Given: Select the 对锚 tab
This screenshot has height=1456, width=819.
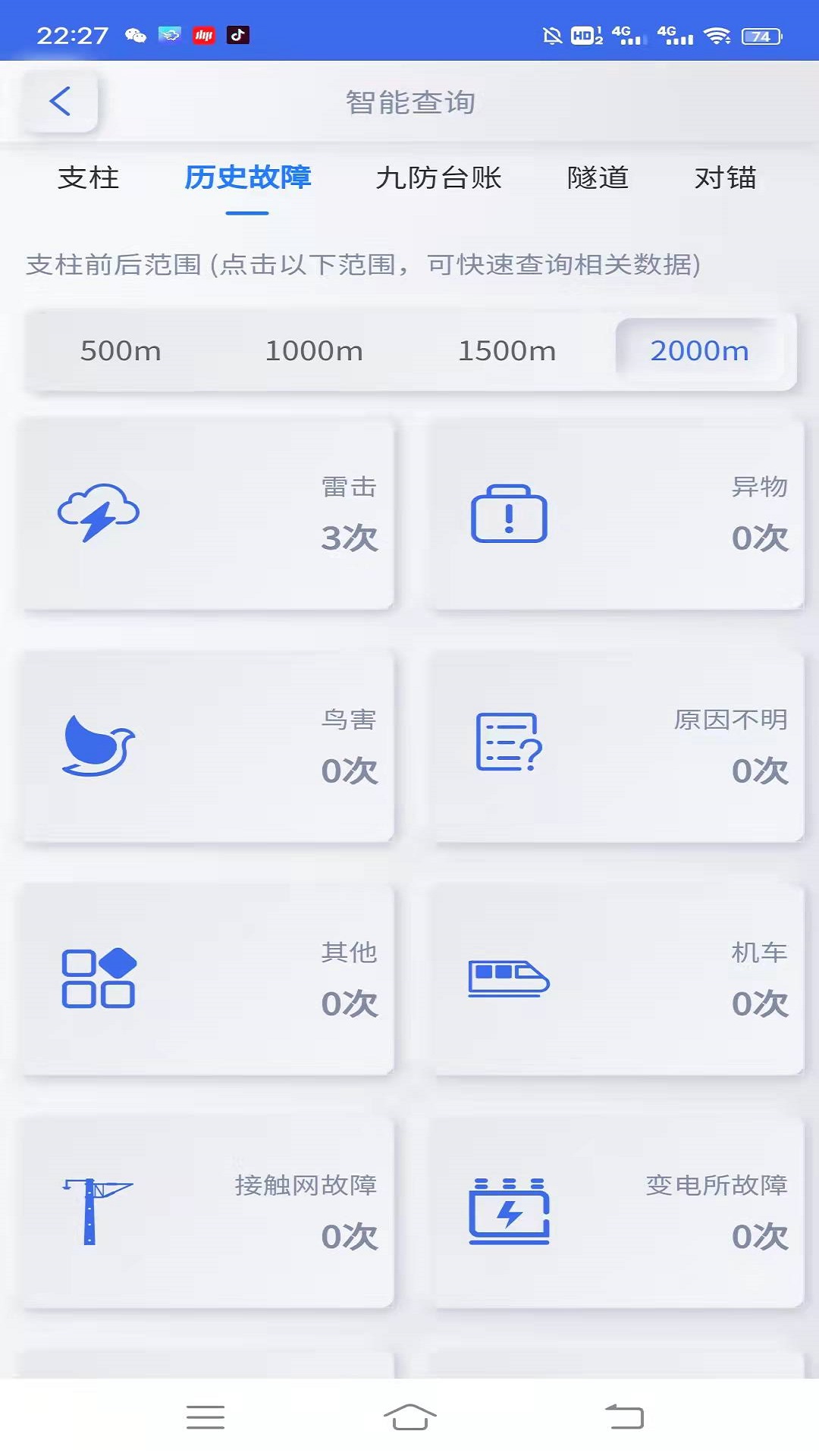Looking at the screenshot, I should click(x=725, y=178).
